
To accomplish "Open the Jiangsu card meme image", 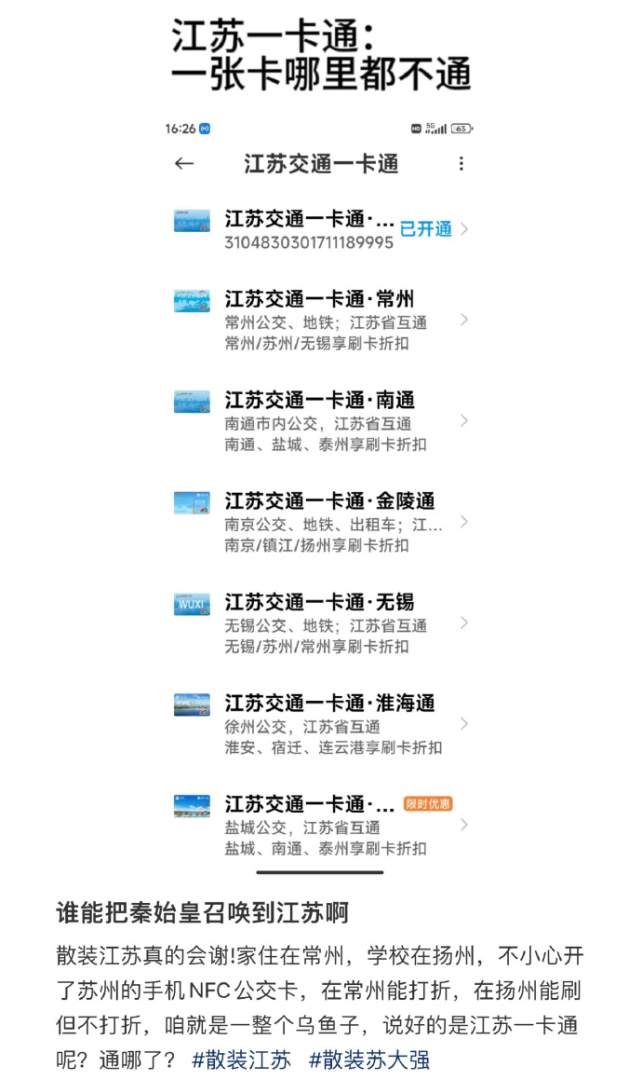I will click(320, 440).
